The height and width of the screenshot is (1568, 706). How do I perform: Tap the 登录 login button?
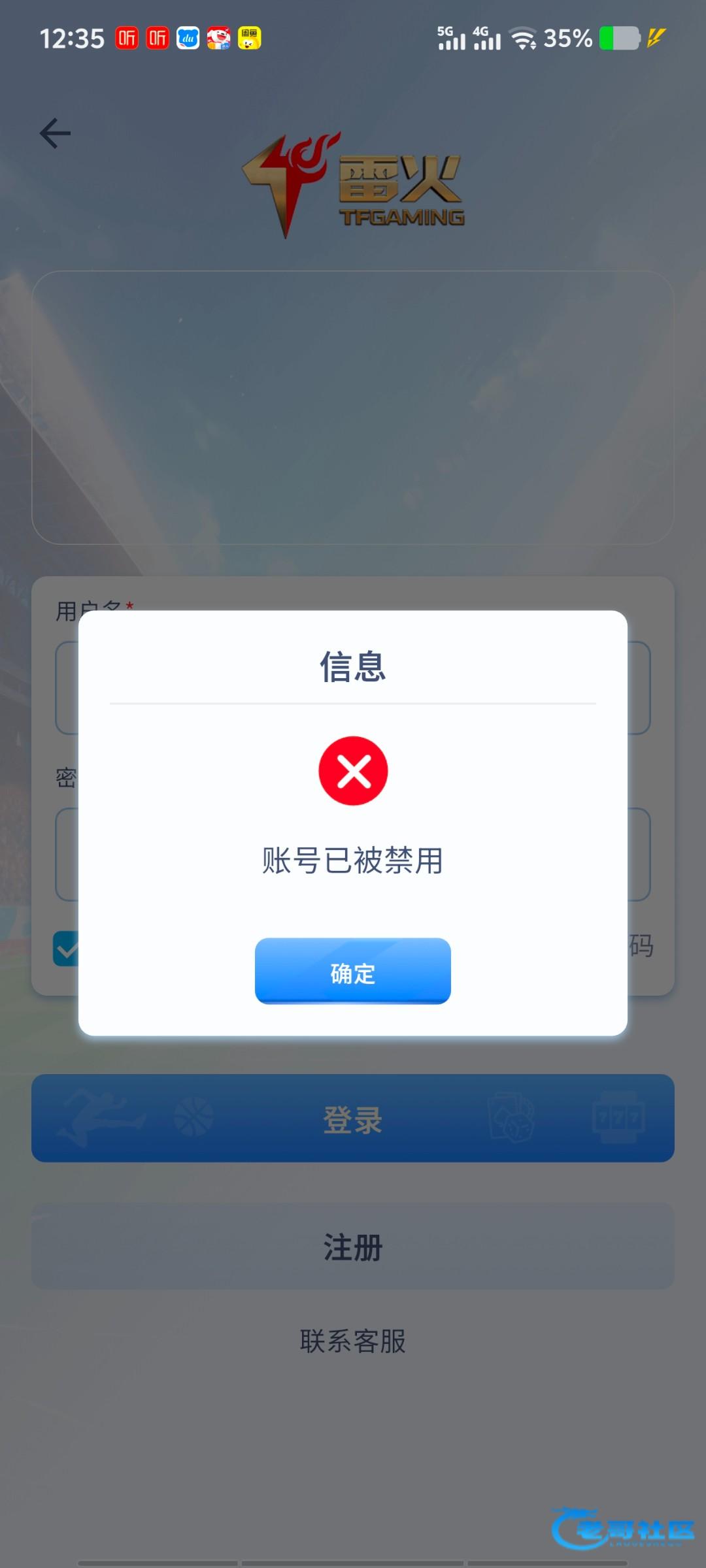click(x=352, y=1119)
